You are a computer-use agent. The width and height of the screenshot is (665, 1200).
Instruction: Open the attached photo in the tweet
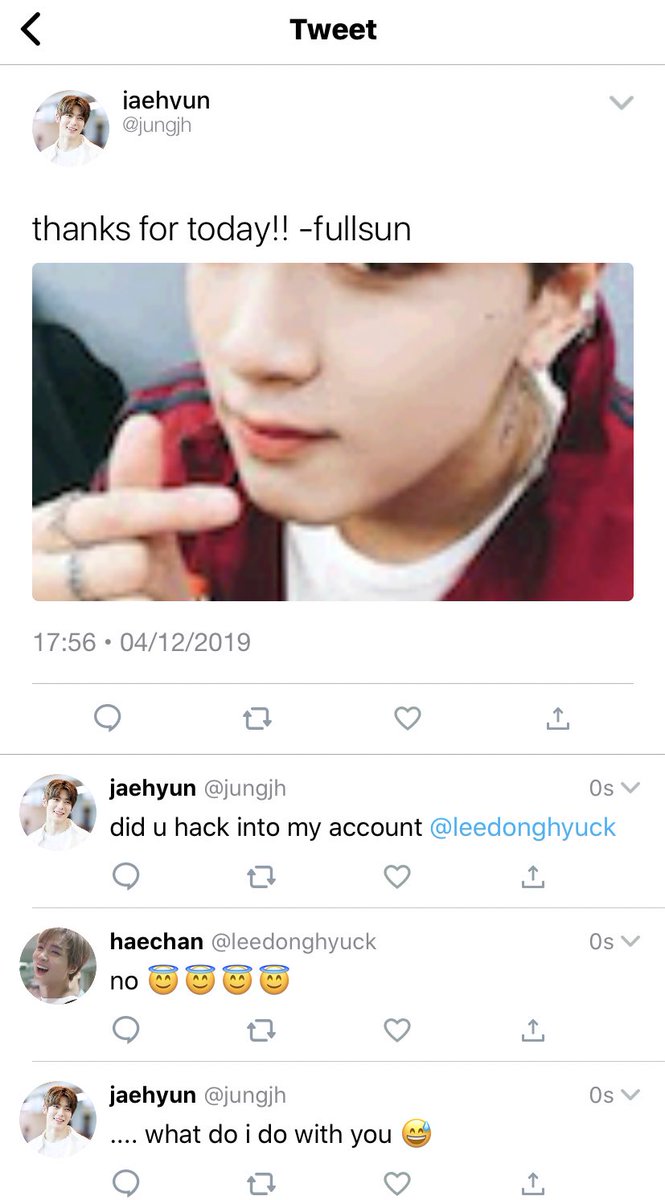333,432
